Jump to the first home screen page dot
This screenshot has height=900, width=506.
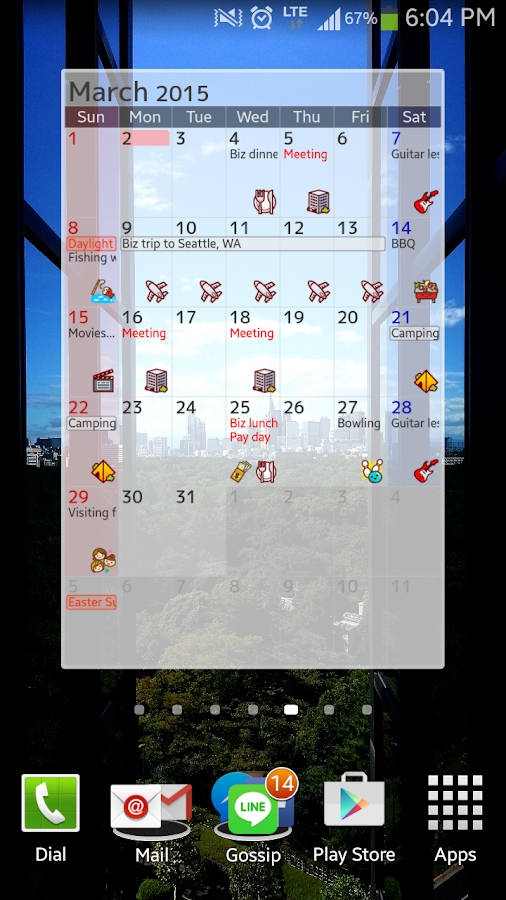(139, 710)
